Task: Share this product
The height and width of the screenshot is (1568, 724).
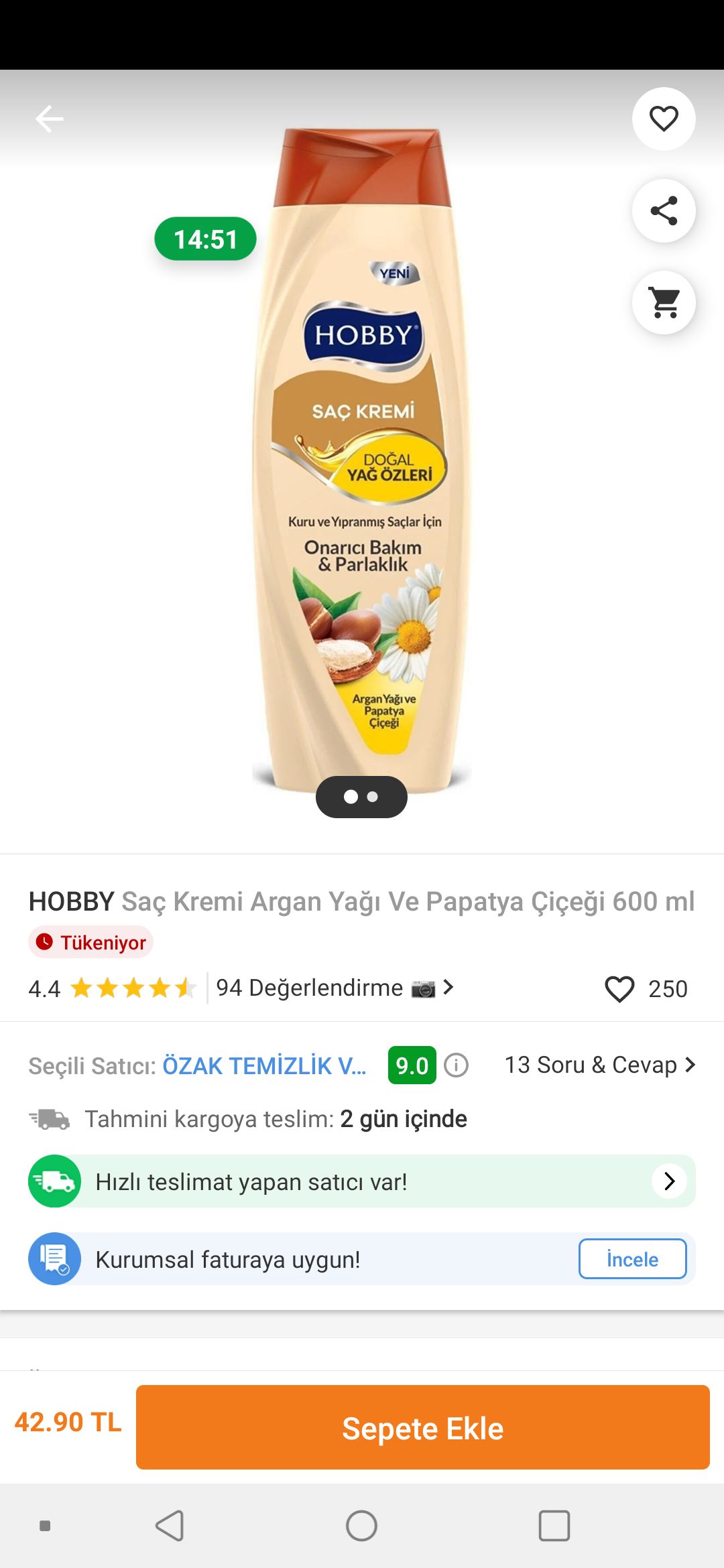Action: tap(664, 211)
